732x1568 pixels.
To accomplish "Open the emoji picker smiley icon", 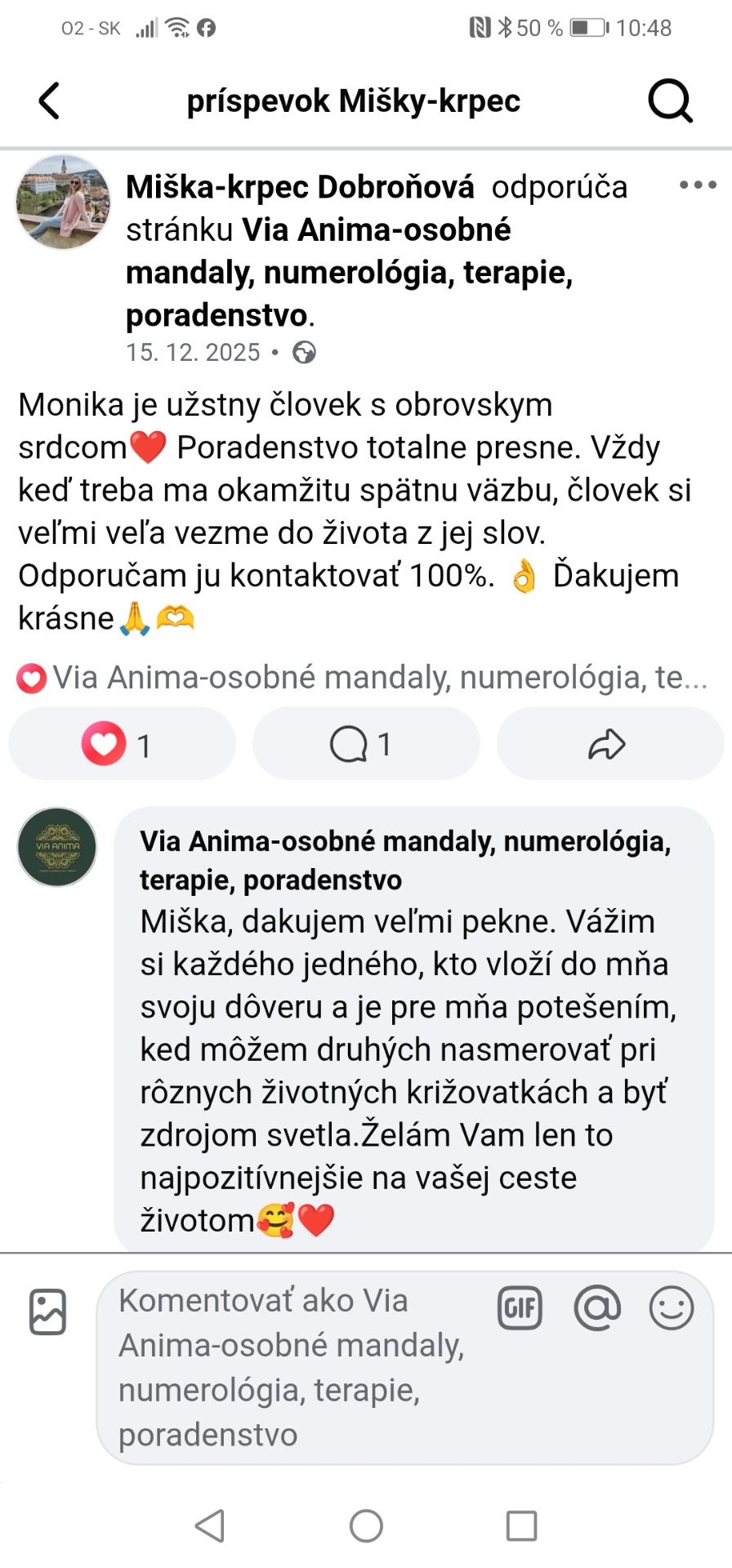I will pos(672,1309).
